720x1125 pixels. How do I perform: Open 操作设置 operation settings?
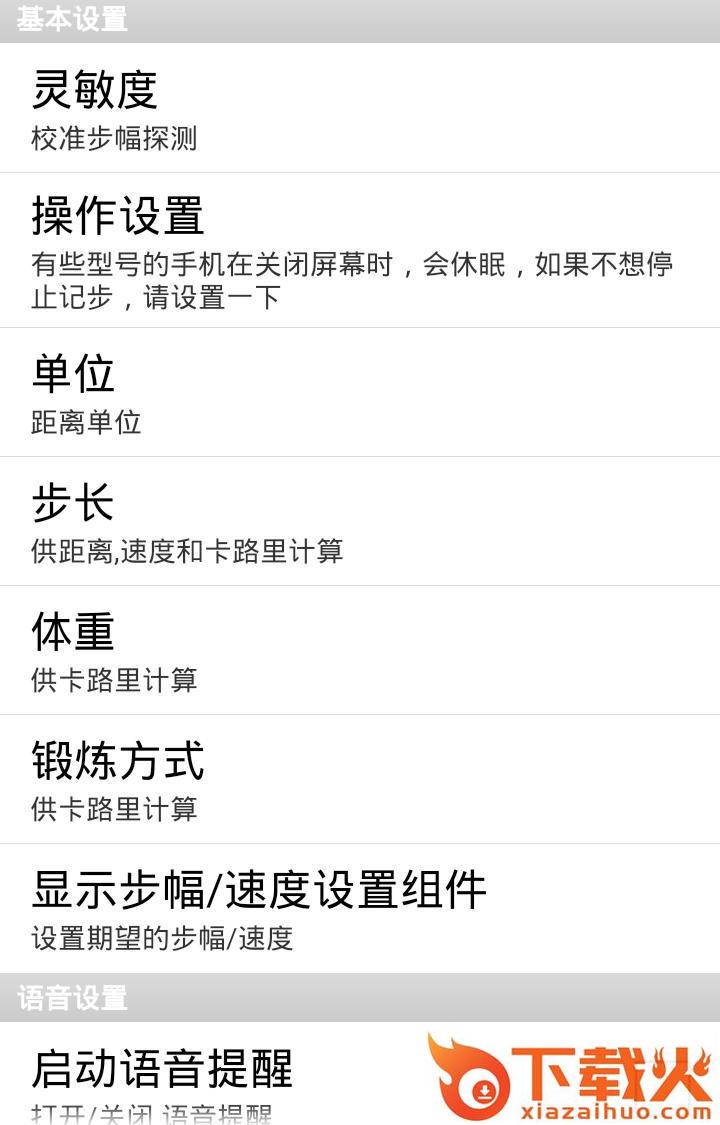(360, 250)
